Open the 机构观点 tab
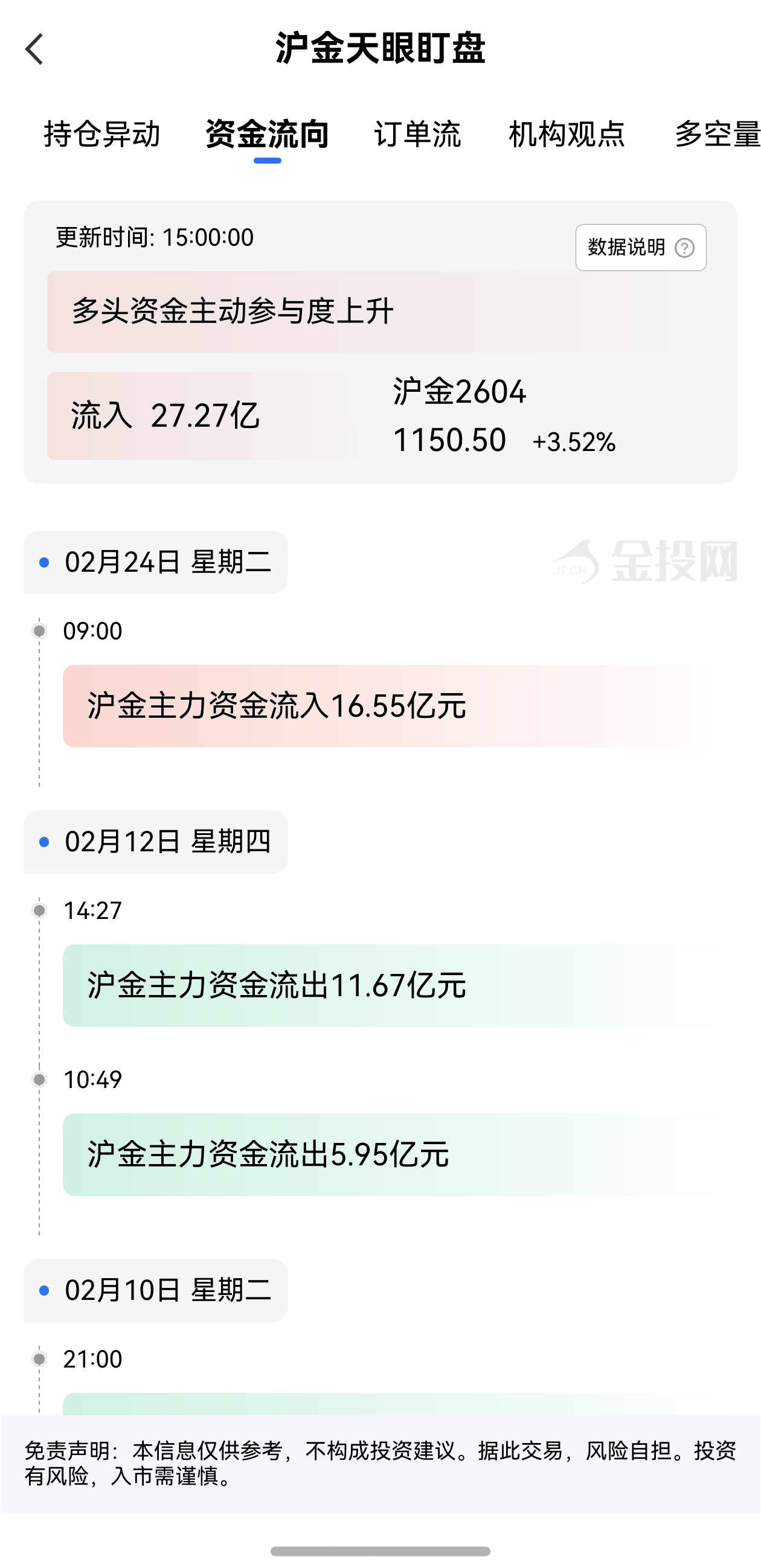Viewport: 761px width, 1568px height. [566, 134]
